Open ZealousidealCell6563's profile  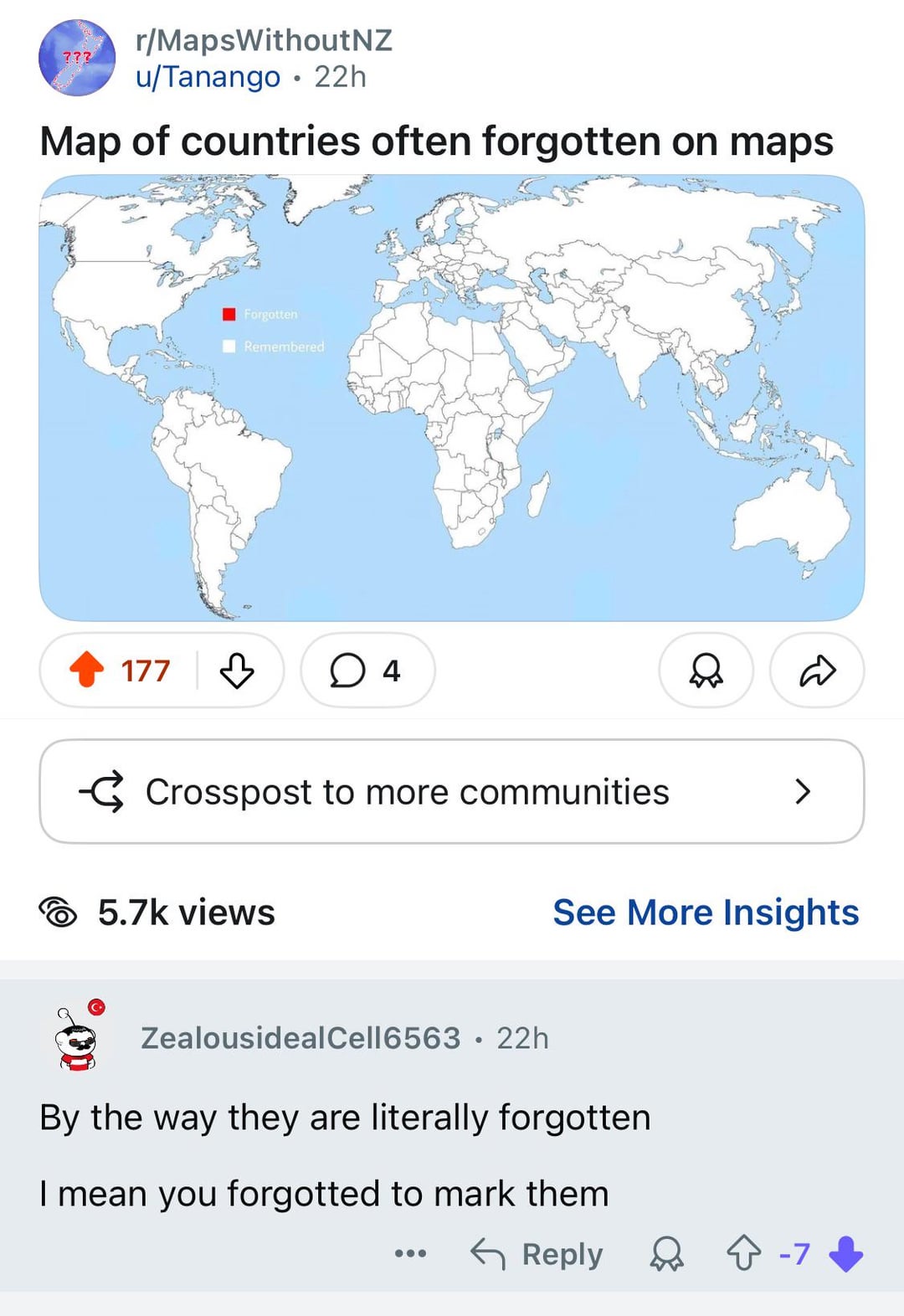coord(300,1038)
